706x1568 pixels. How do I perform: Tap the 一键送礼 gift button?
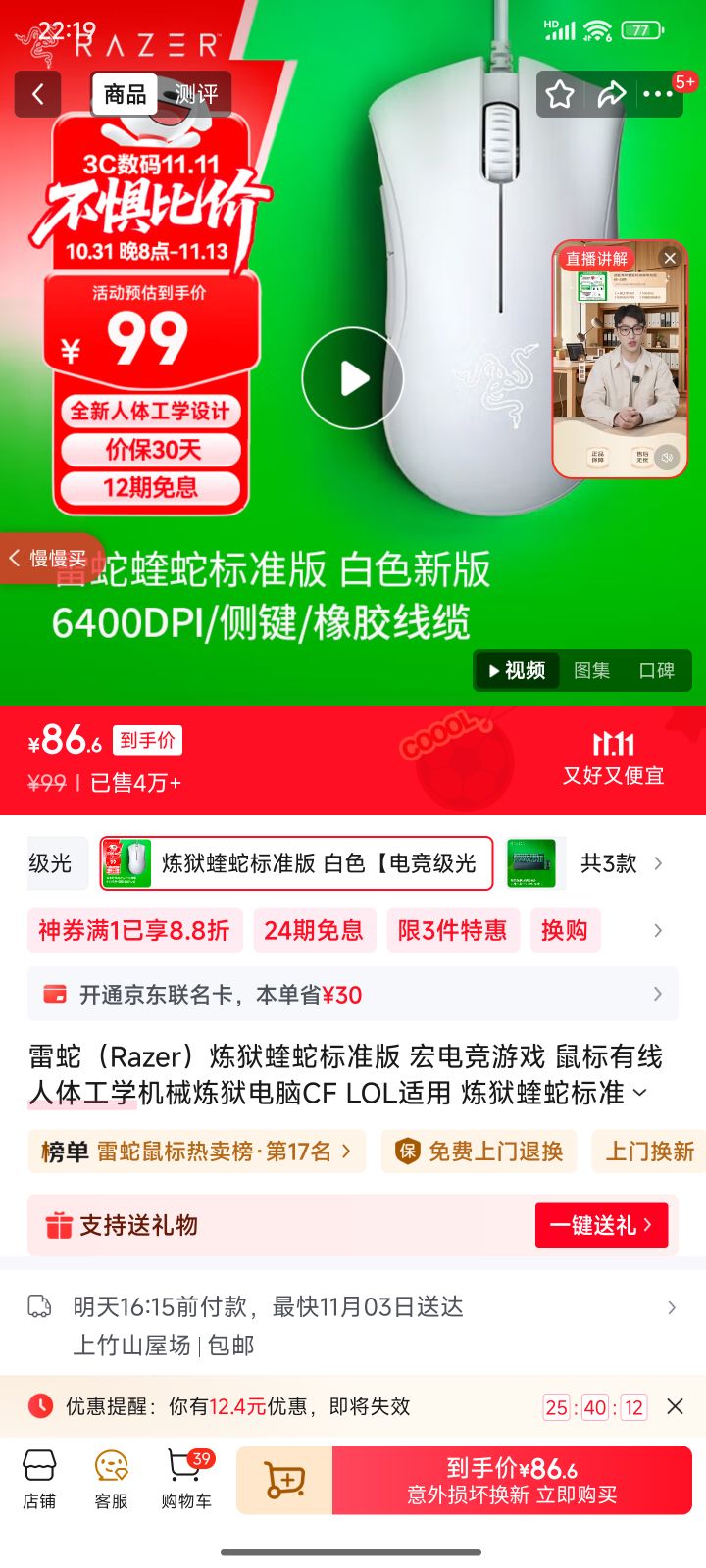(x=601, y=1225)
